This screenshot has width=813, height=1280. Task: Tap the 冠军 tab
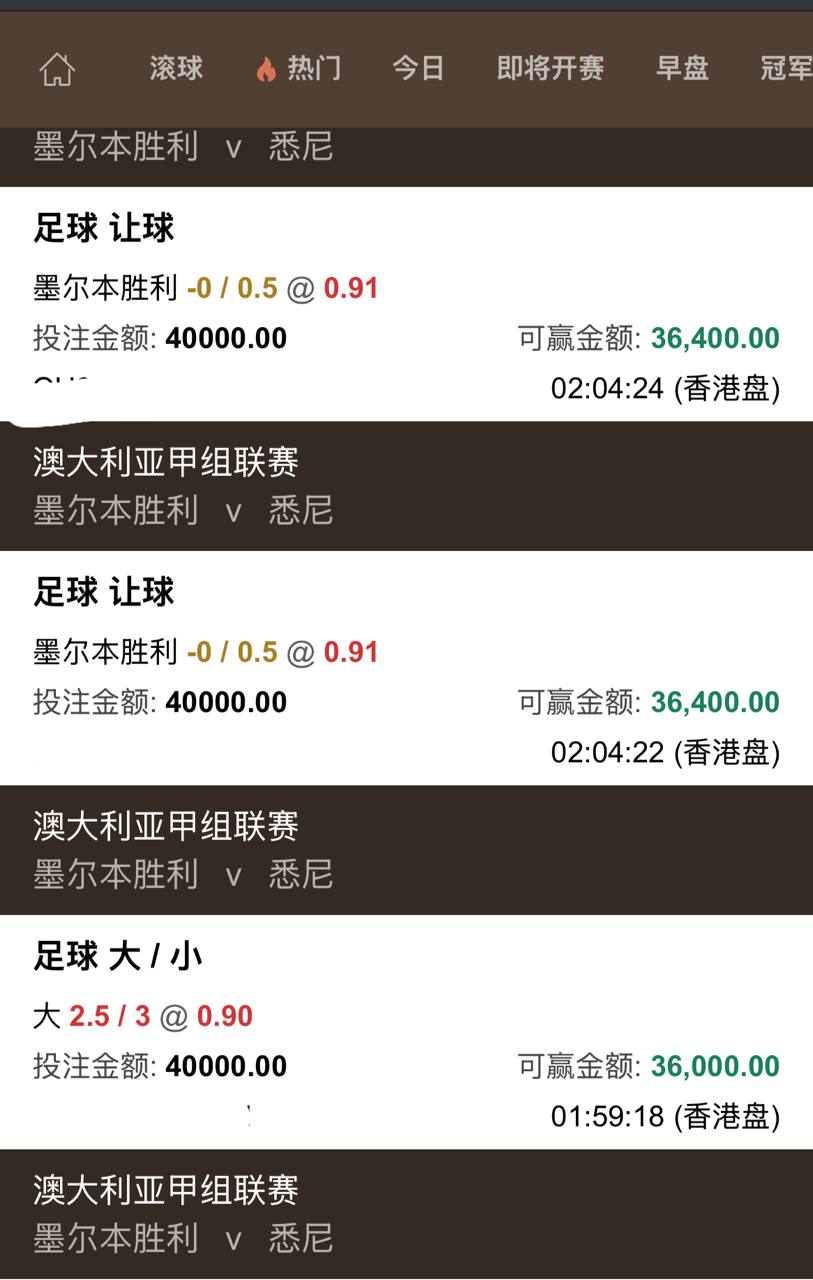786,68
